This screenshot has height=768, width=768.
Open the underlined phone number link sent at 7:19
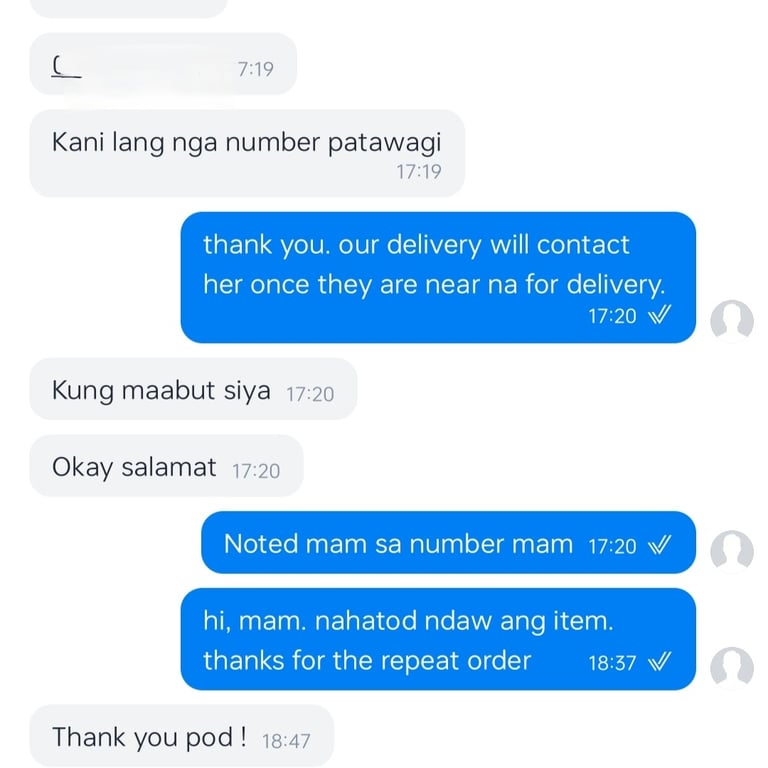pyautogui.click(x=67, y=67)
